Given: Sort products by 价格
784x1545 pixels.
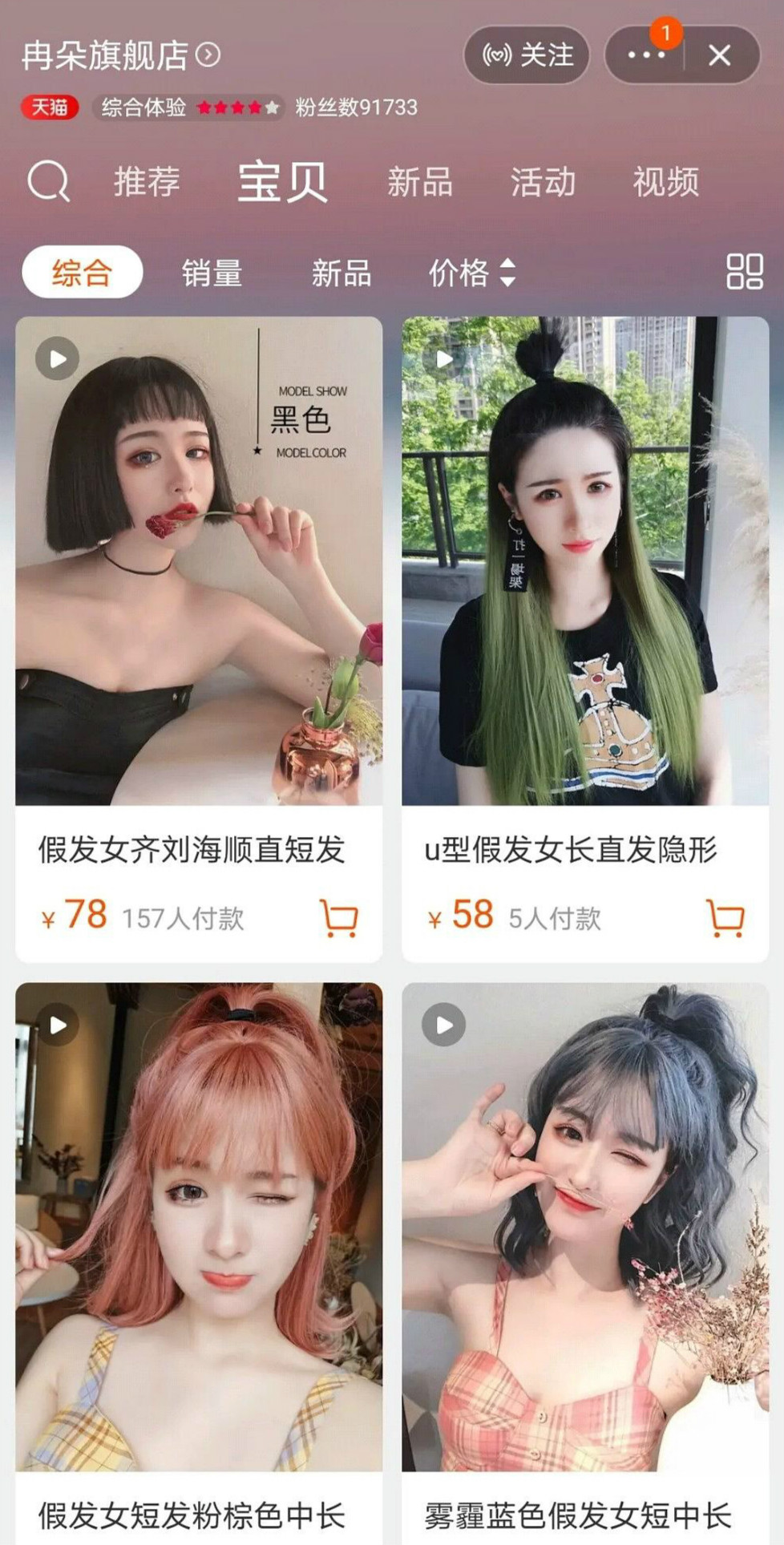Looking at the screenshot, I should coord(471,273).
